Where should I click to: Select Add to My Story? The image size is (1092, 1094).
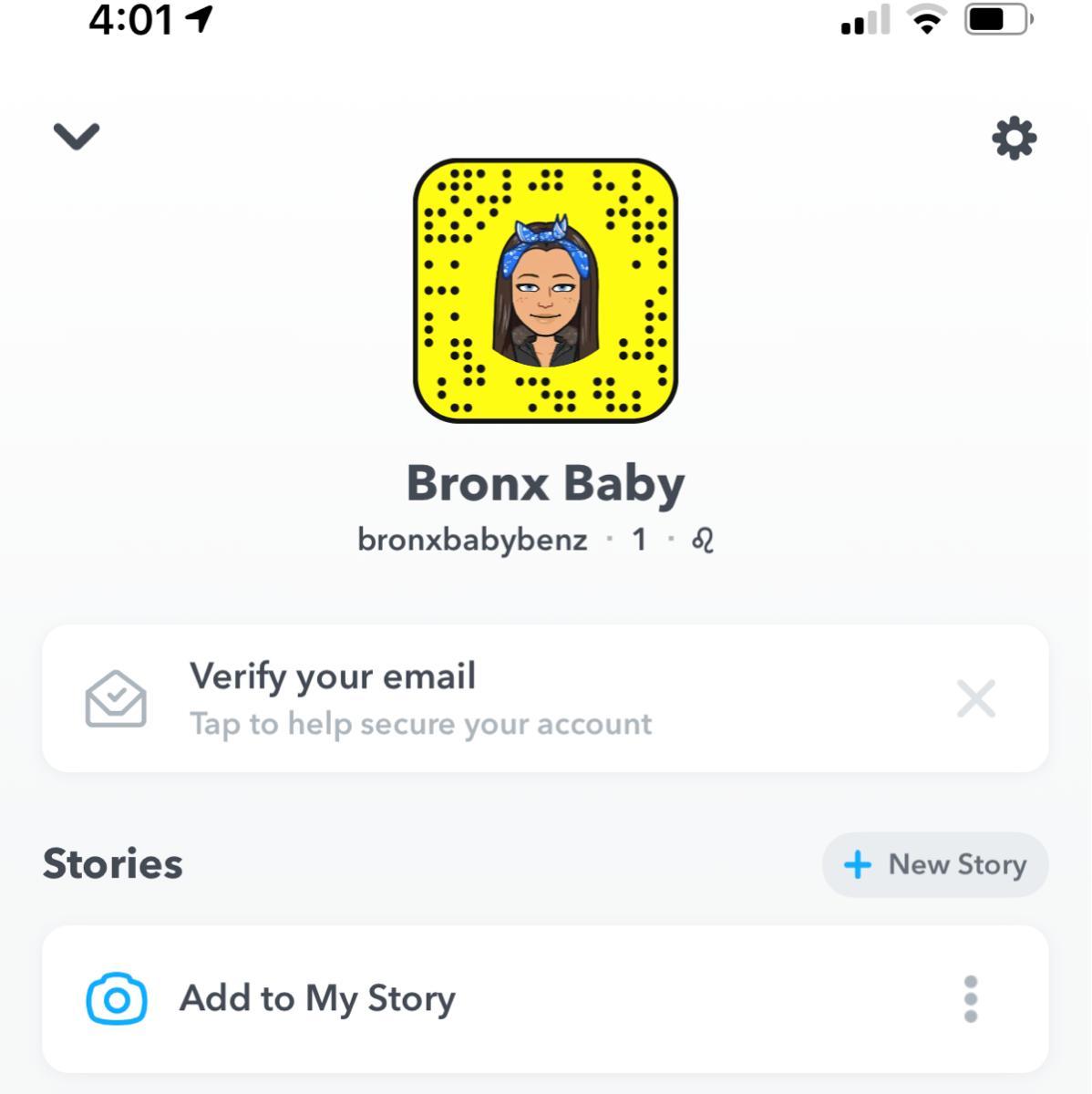pos(317,998)
